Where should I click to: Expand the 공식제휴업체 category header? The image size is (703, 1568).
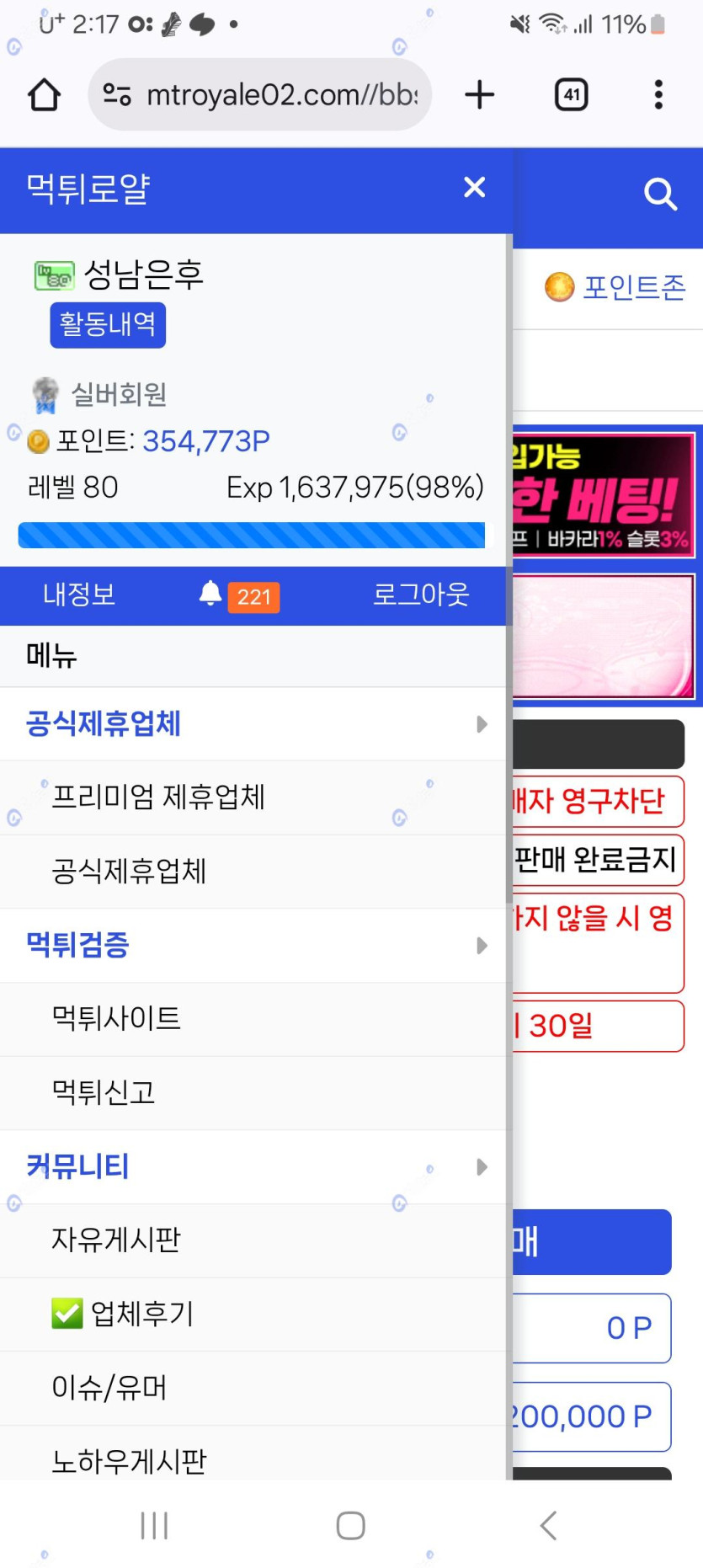coord(253,724)
